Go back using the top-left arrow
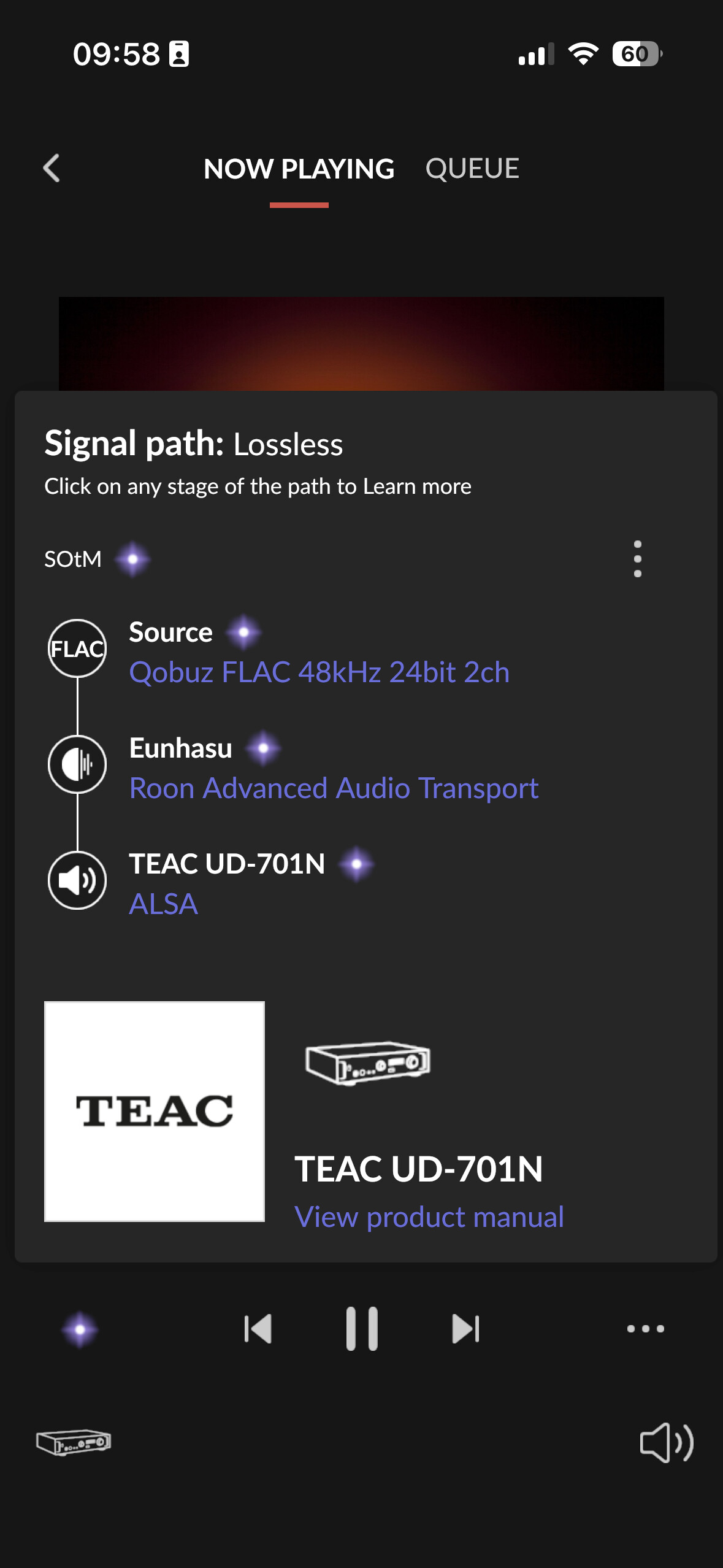The image size is (723, 1568). point(52,168)
